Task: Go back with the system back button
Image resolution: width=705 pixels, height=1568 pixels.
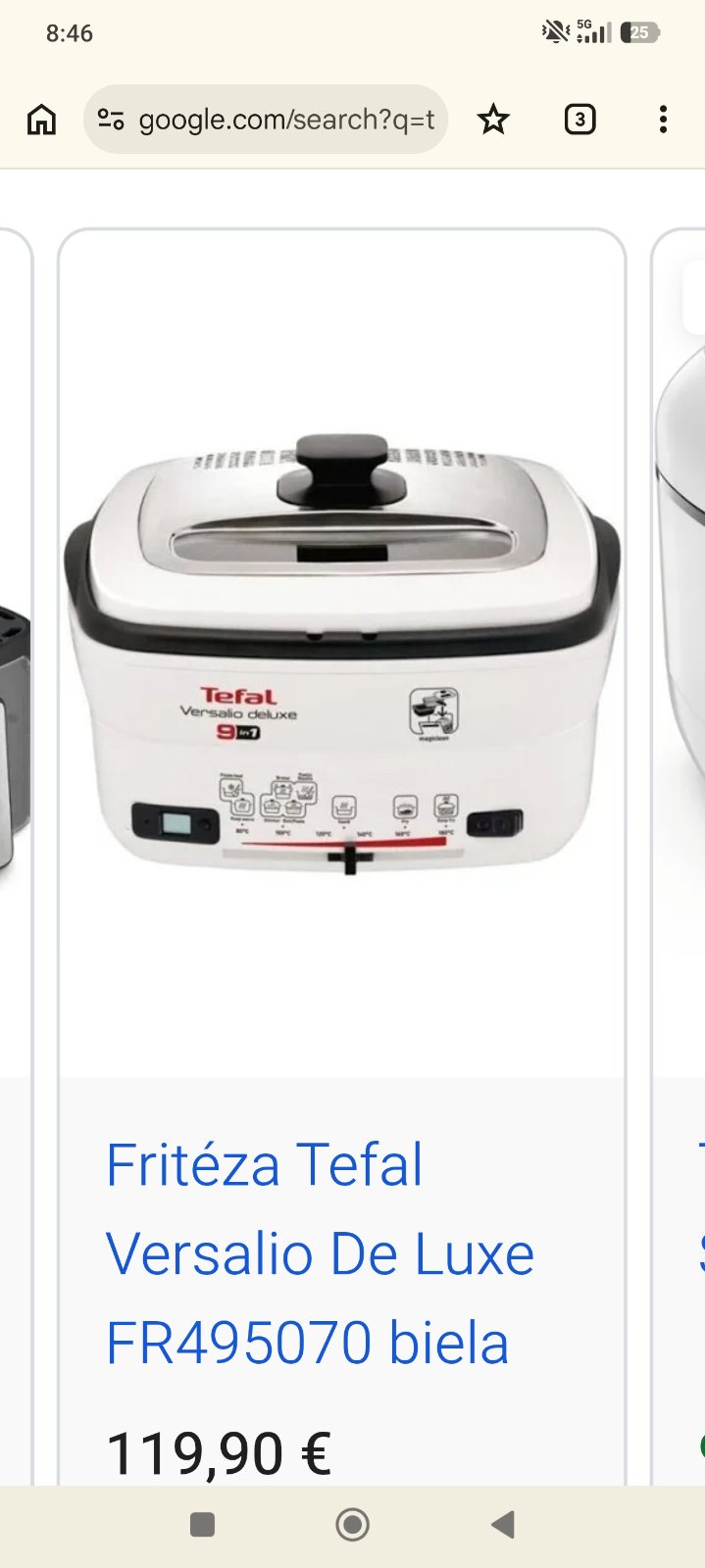Action: tap(503, 1524)
